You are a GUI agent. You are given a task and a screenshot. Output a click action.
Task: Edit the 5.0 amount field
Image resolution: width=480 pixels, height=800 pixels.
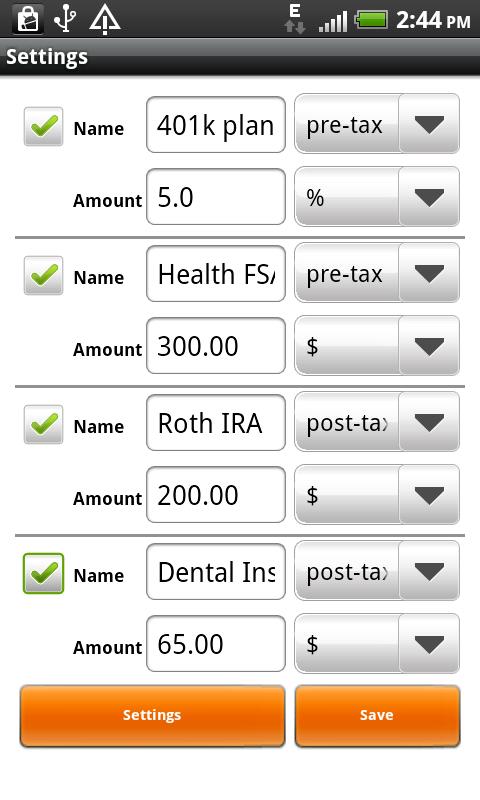click(x=216, y=197)
